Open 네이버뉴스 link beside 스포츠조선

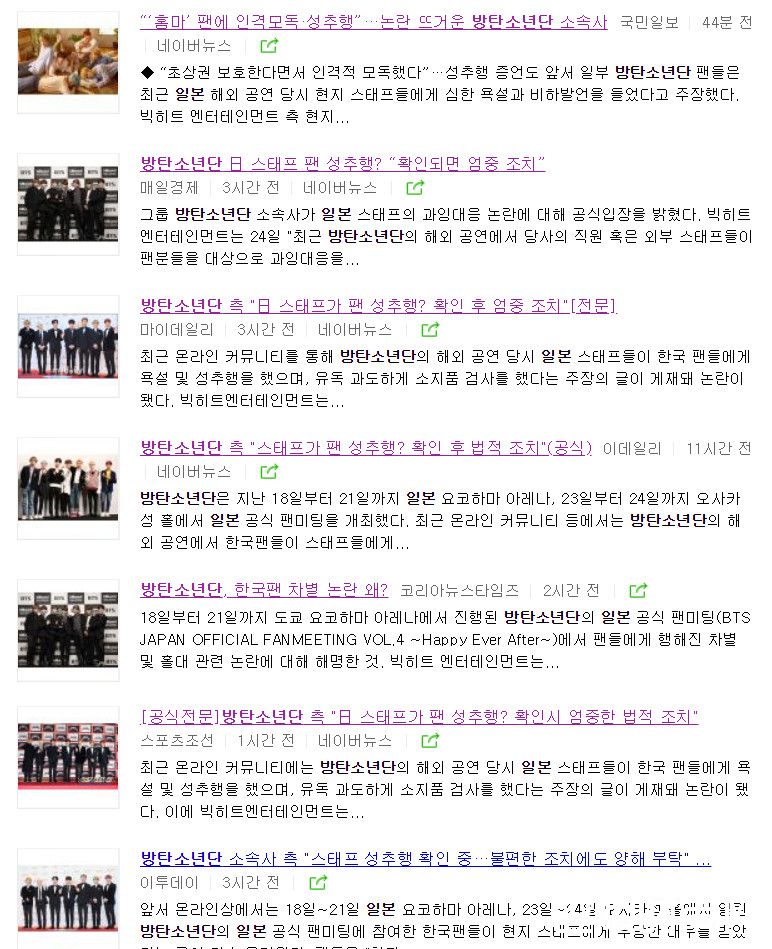(x=355, y=741)
